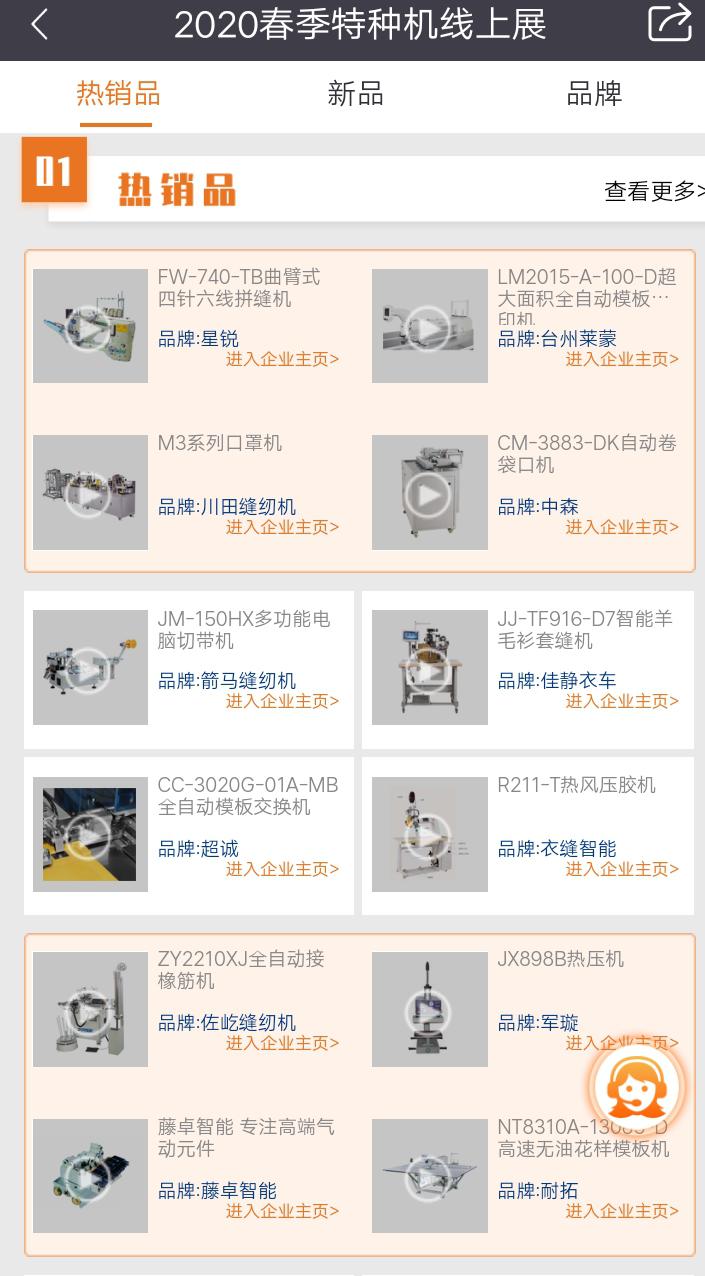Switch to the 新品 tab
Screen dimensions: 705x1276
coord(355,94)
